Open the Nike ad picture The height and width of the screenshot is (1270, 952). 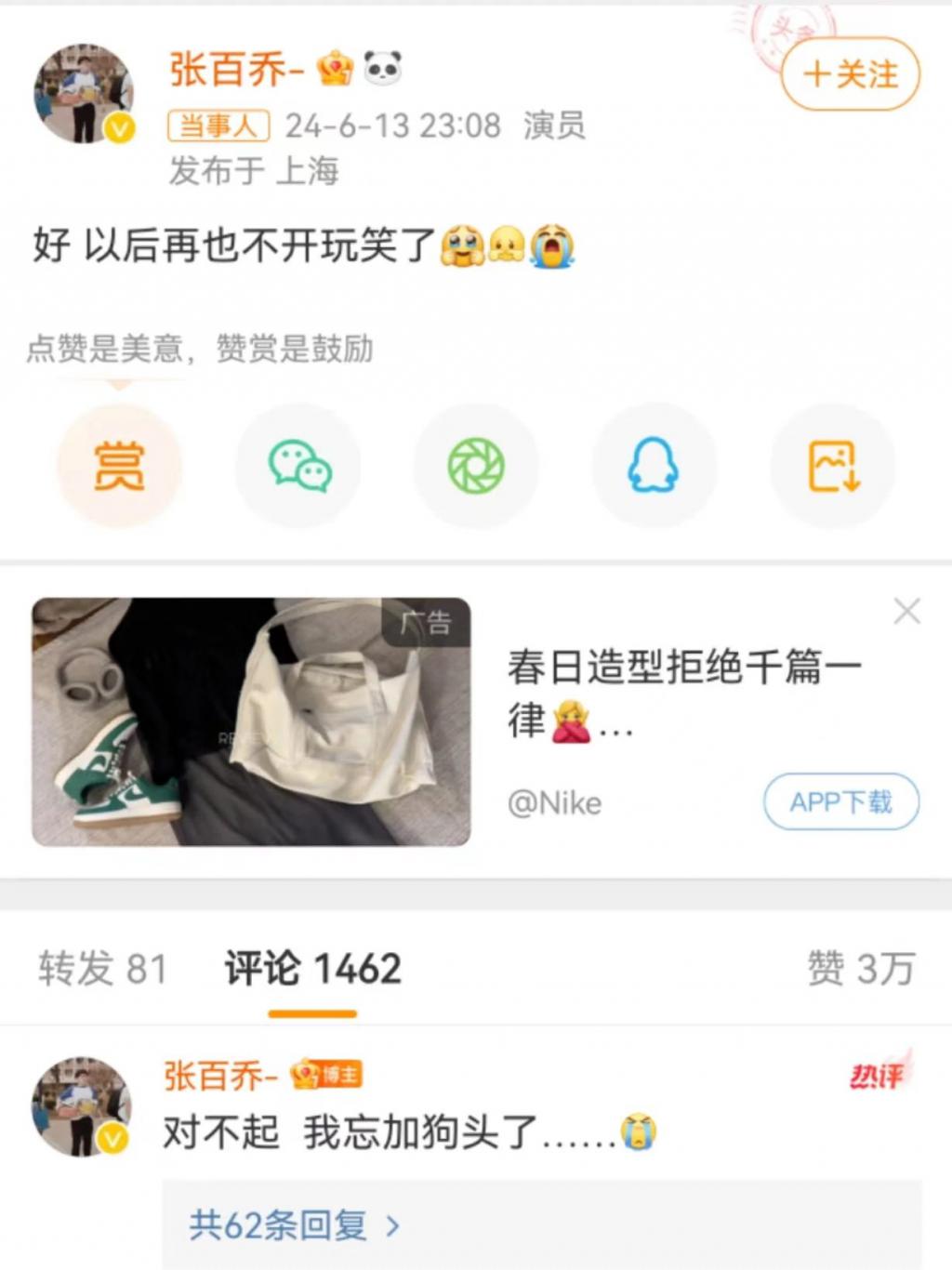(251, 721)
